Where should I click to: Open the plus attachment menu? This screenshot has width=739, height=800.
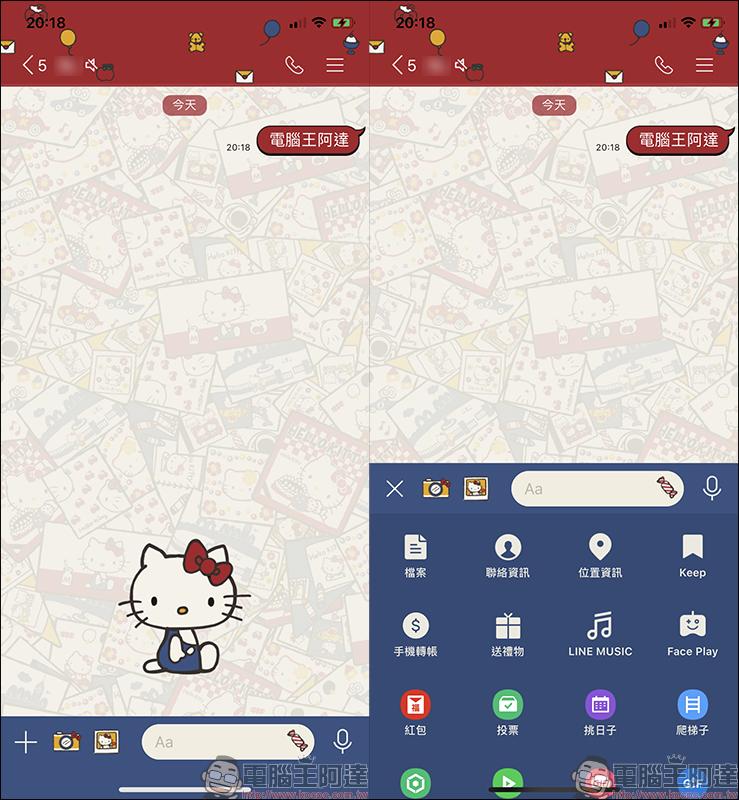(25, 741)
